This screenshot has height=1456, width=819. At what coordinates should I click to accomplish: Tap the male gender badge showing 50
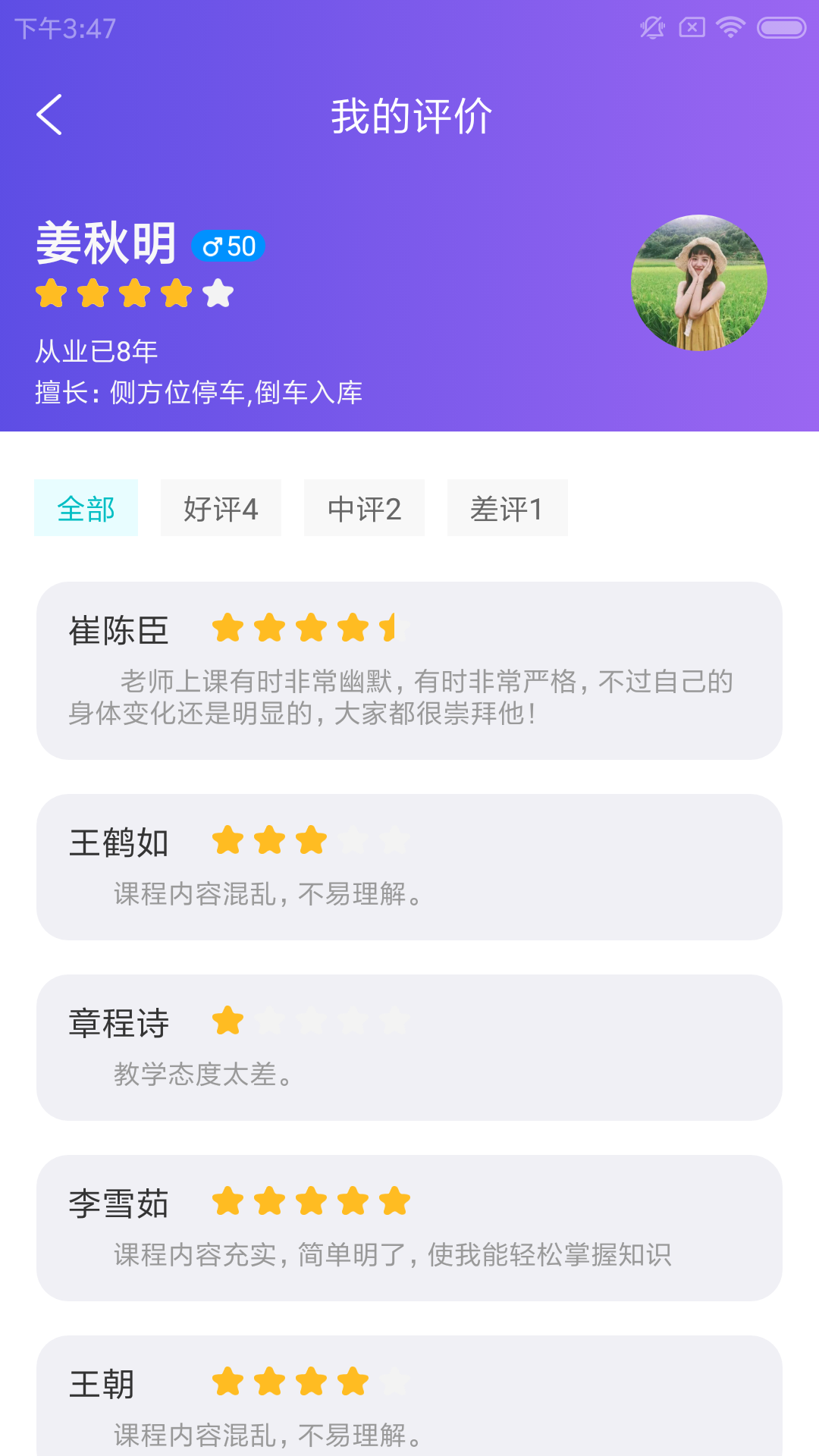pyautogui.click(x=228, y=246)
